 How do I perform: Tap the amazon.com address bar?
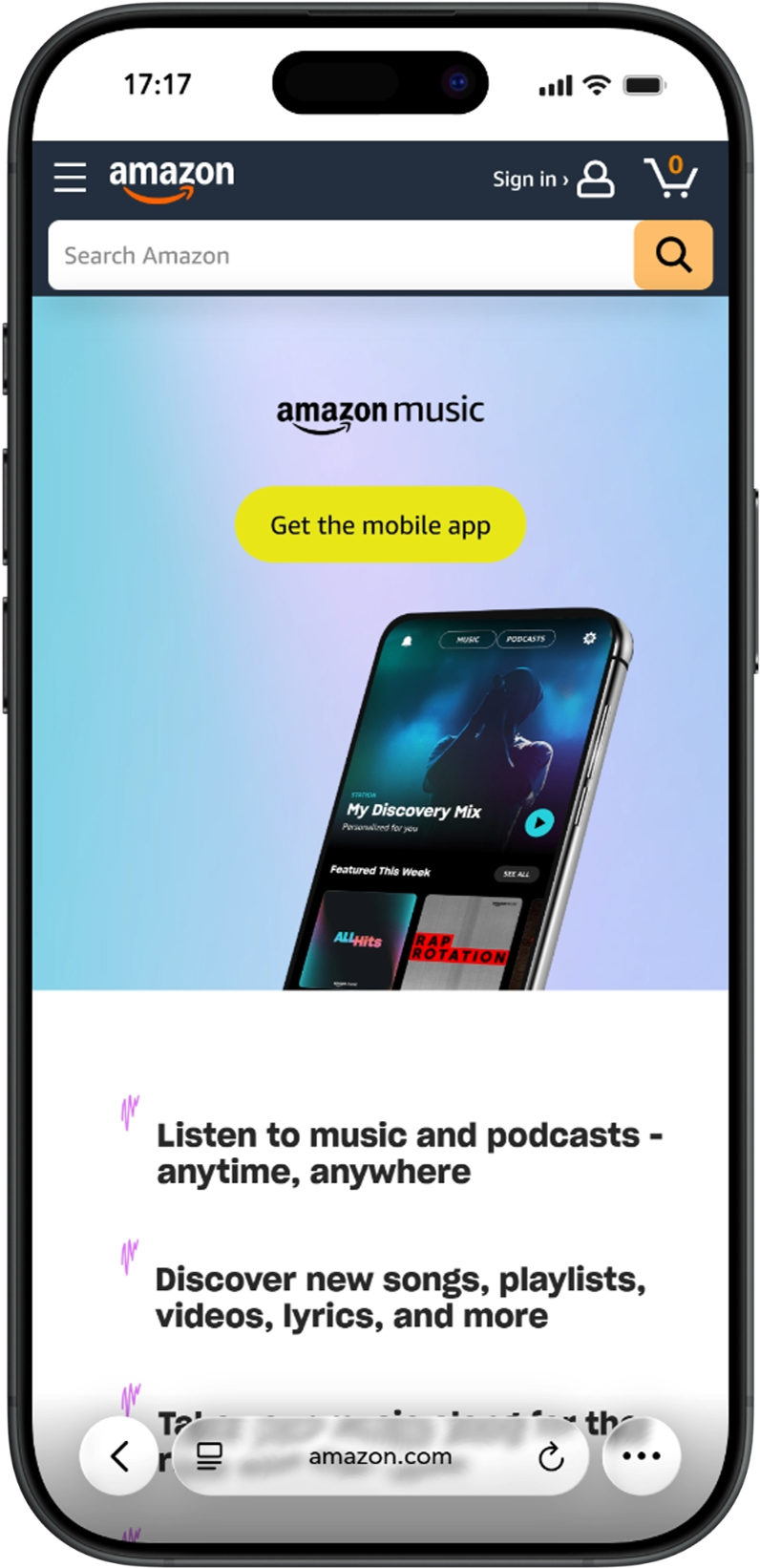380,1456
